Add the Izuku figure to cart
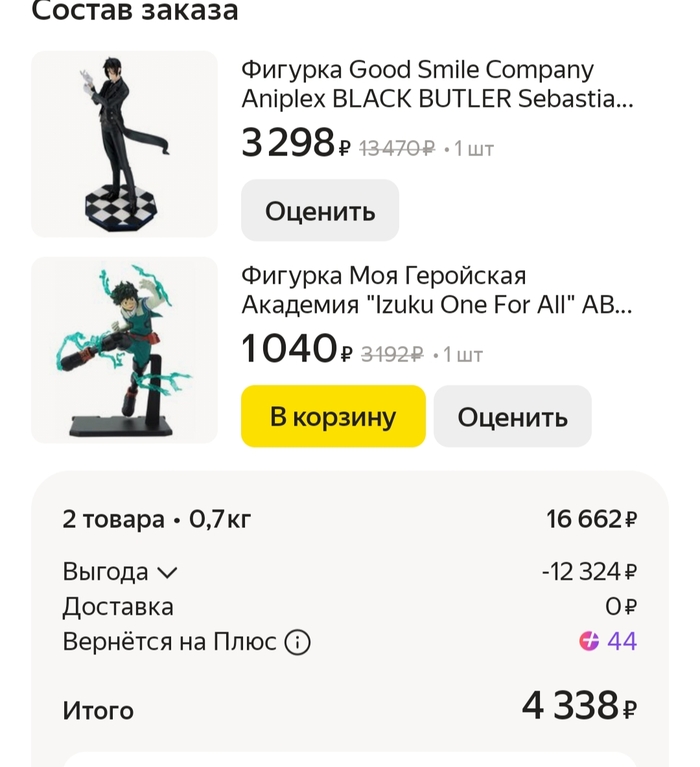700x767 pixels. (x=333, y=416)
